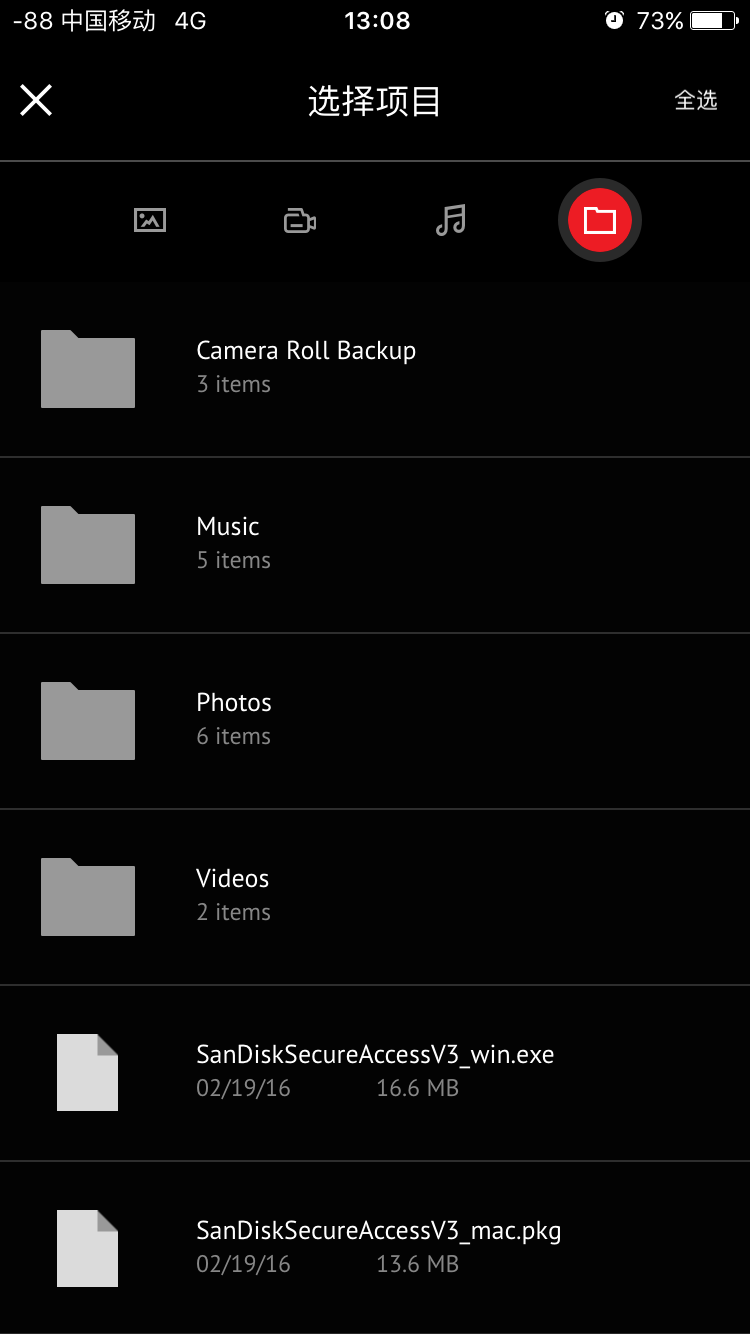This screenshot has height=1334, width=750.
Task: Select SanDiskSecureAccessV3_win.exe file
Action: click(x=375, y=1071)
